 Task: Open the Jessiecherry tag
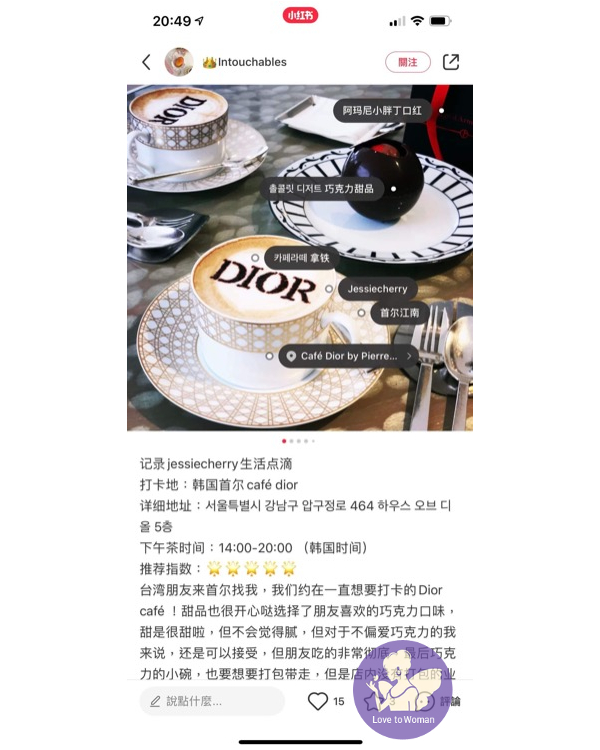coord(377,288)
